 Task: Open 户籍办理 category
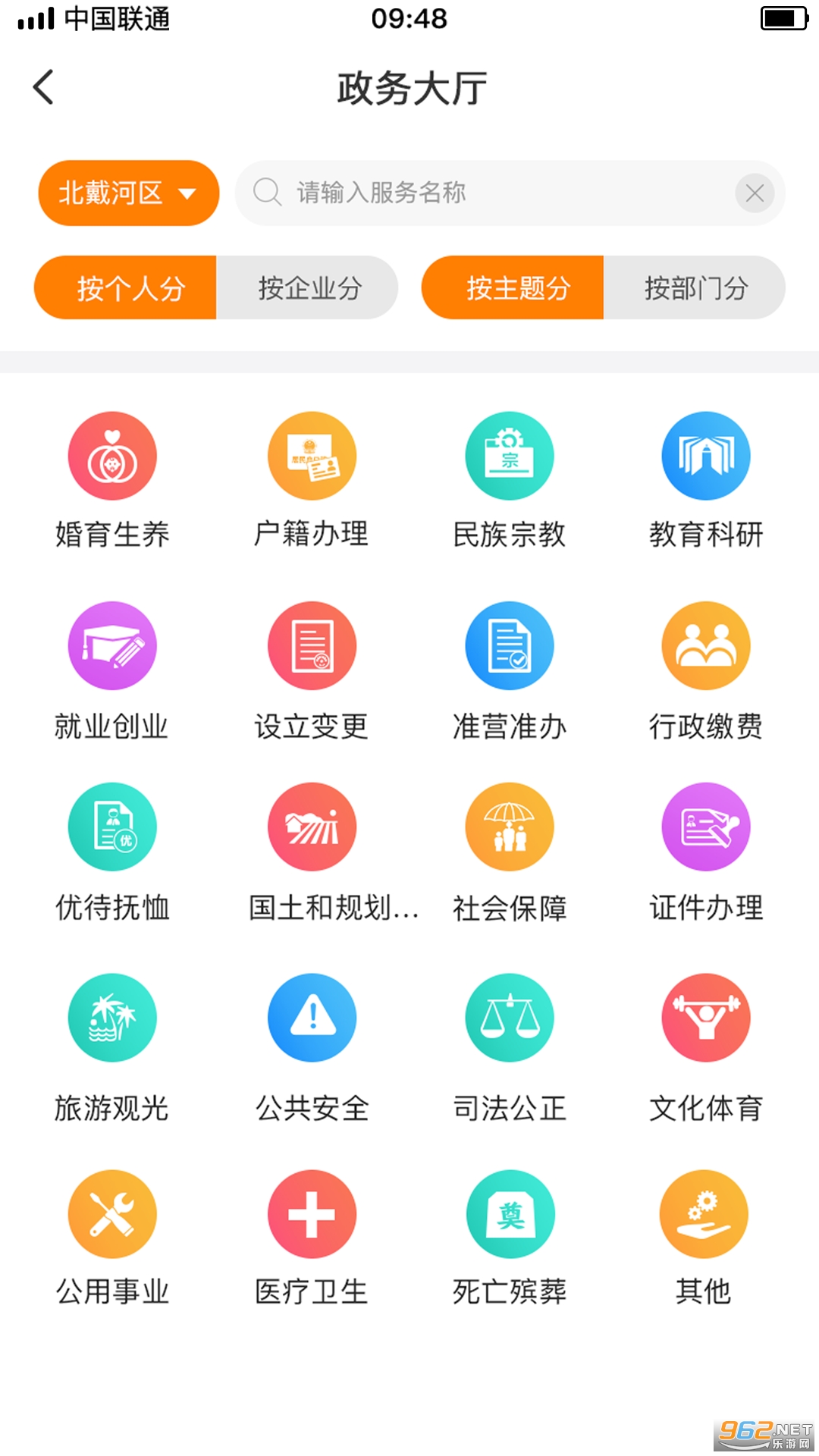tap(312, 457)
